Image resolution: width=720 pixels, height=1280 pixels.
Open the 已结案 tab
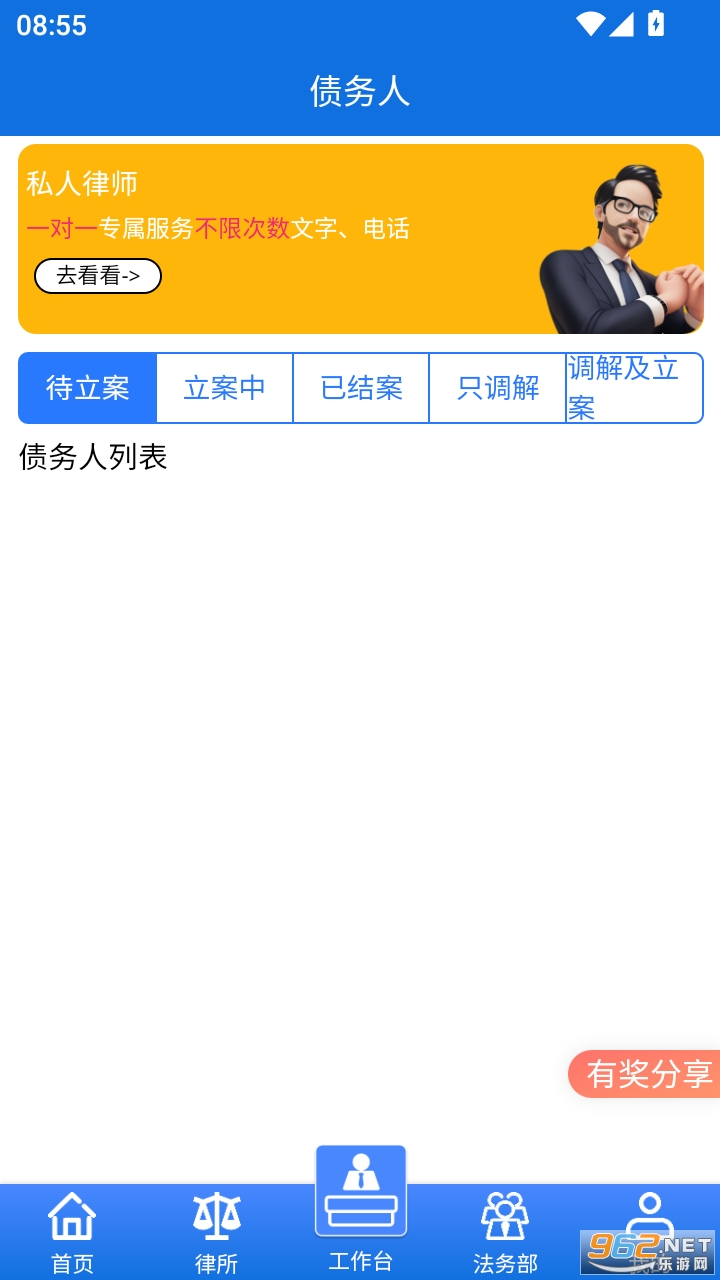[360, 389]
